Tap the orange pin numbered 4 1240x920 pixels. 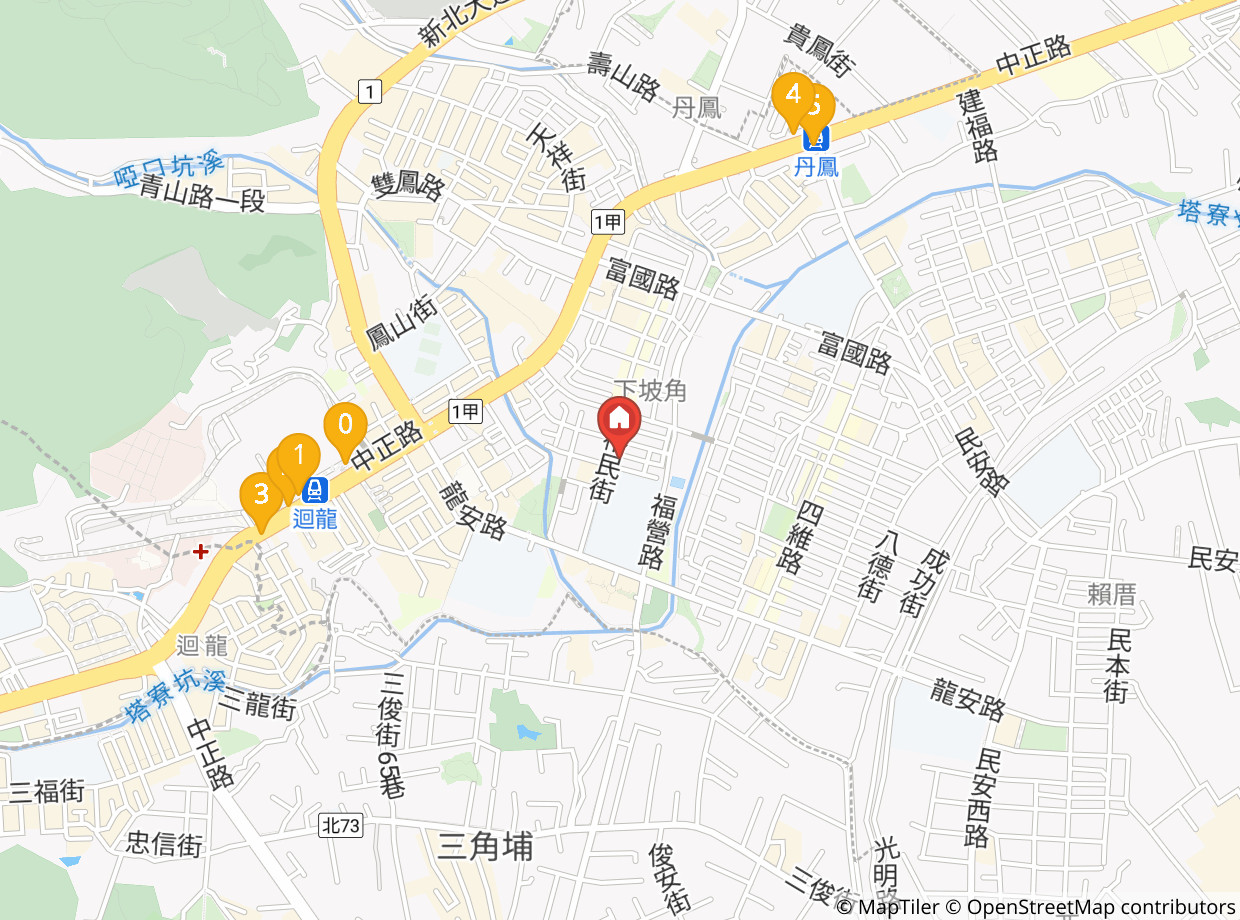[792, 98]
